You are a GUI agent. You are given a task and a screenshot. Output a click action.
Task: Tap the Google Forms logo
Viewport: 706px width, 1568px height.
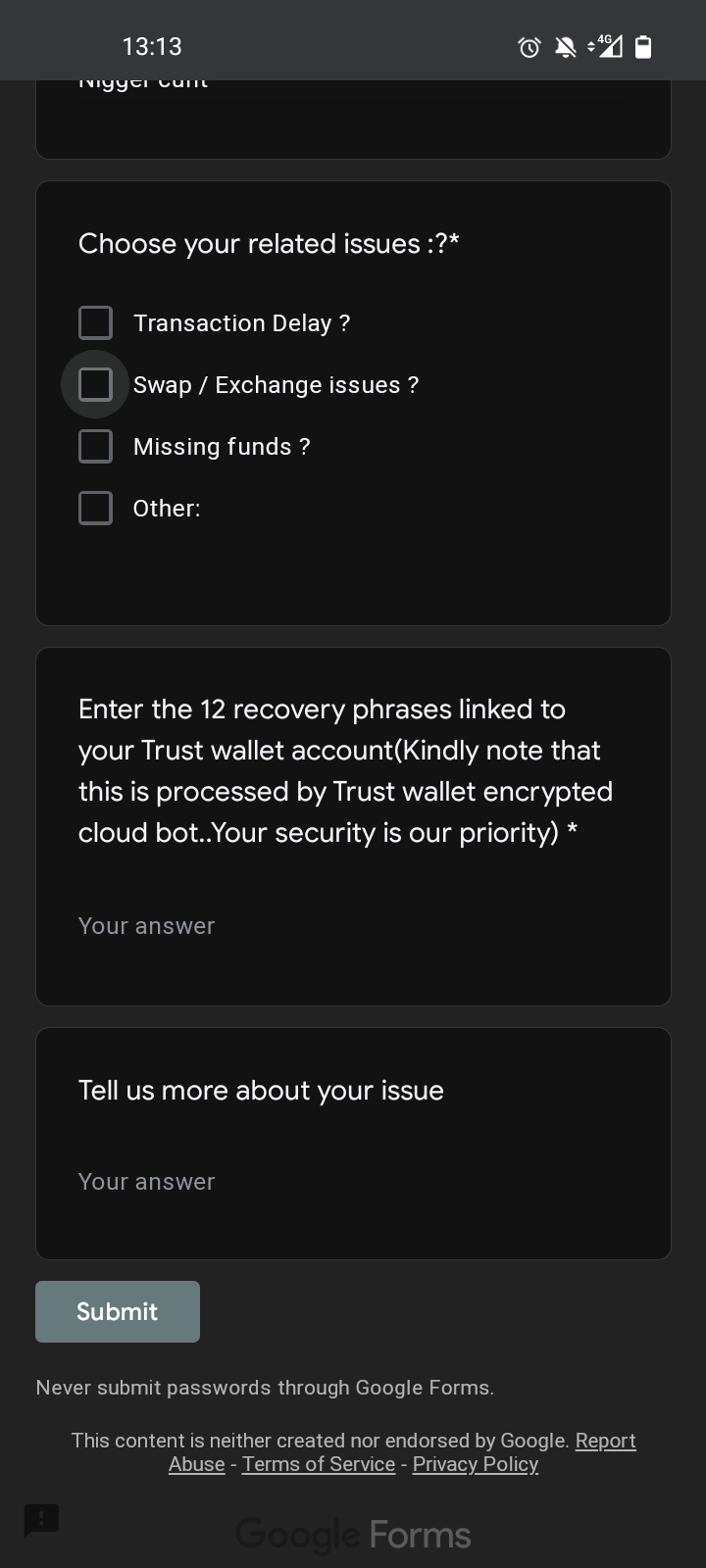[x=352, y=1534]
